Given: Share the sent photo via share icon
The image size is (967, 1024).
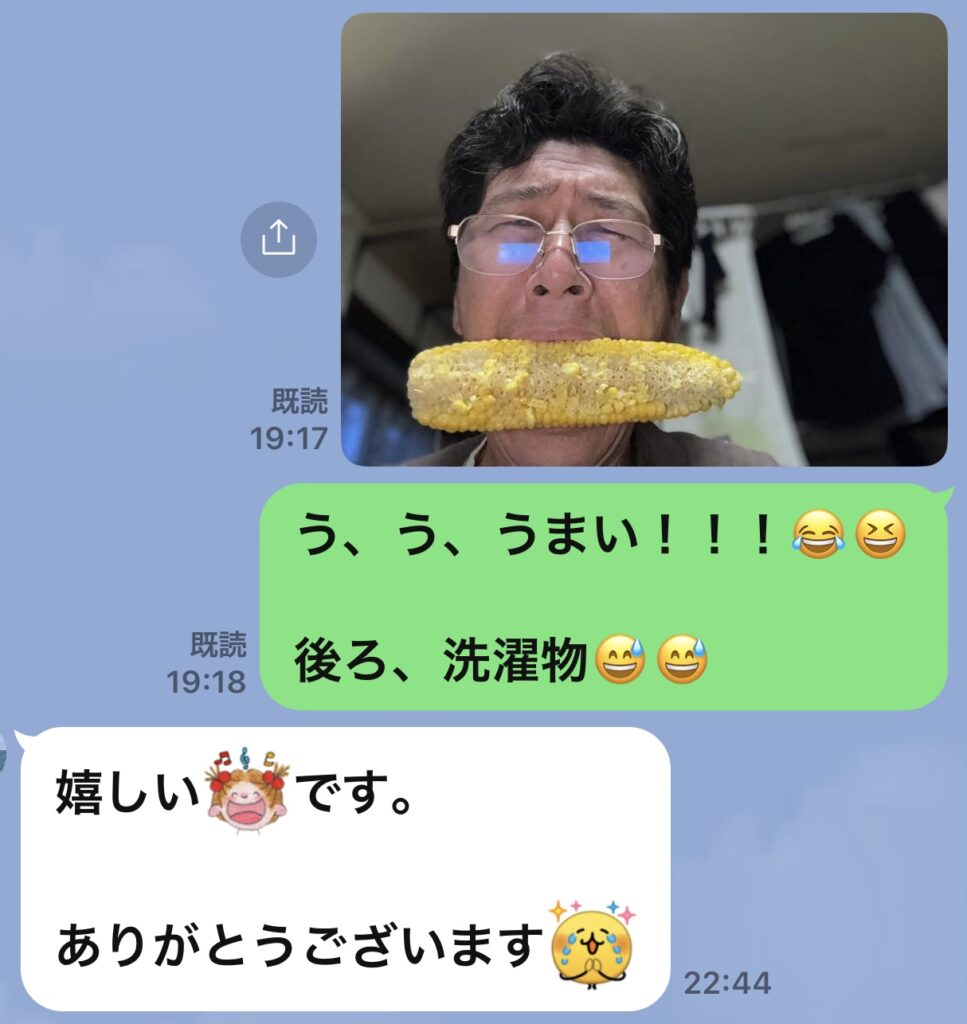Looking at the screenshot, I should [x=278, y=239].
